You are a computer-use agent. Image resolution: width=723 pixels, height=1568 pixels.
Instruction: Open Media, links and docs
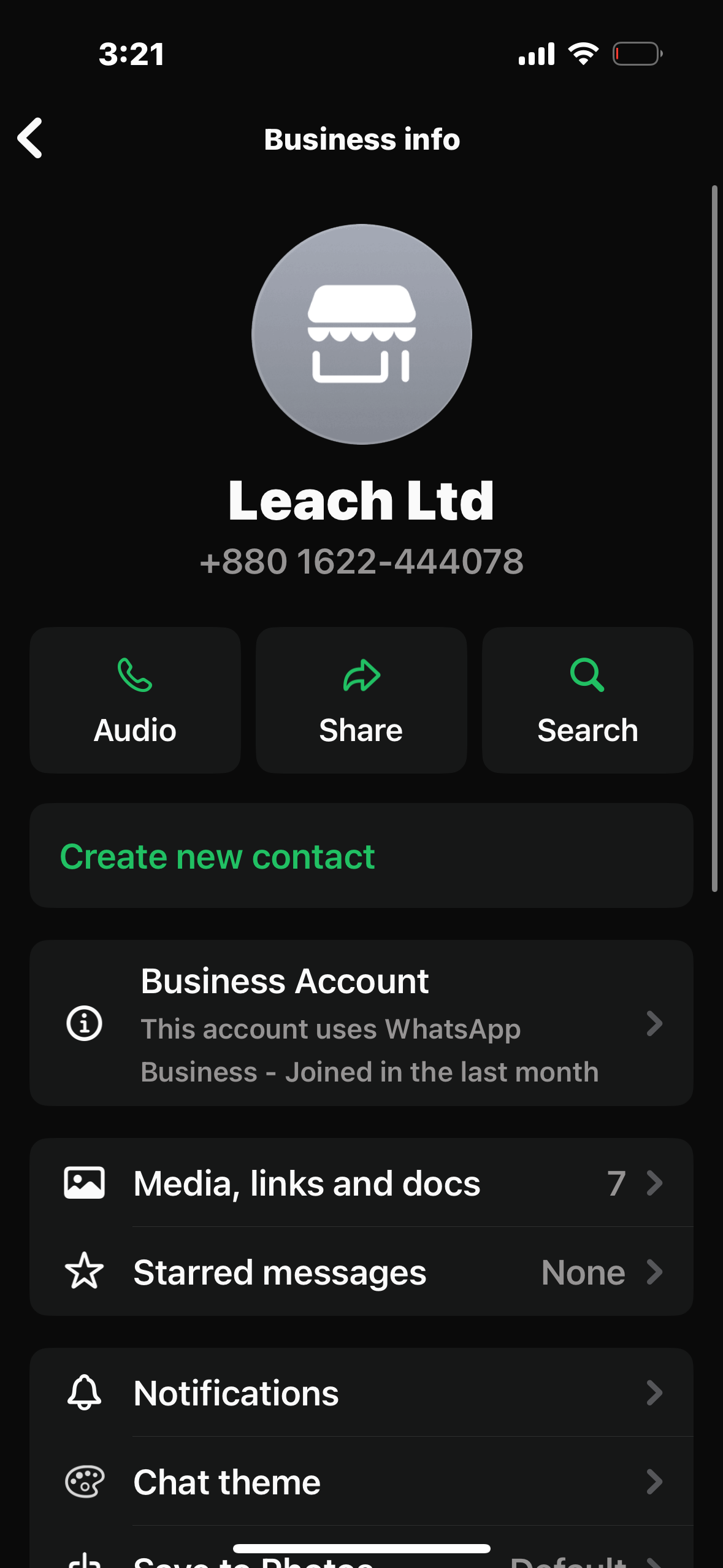pyautogui.click(x=361, y=1183)
